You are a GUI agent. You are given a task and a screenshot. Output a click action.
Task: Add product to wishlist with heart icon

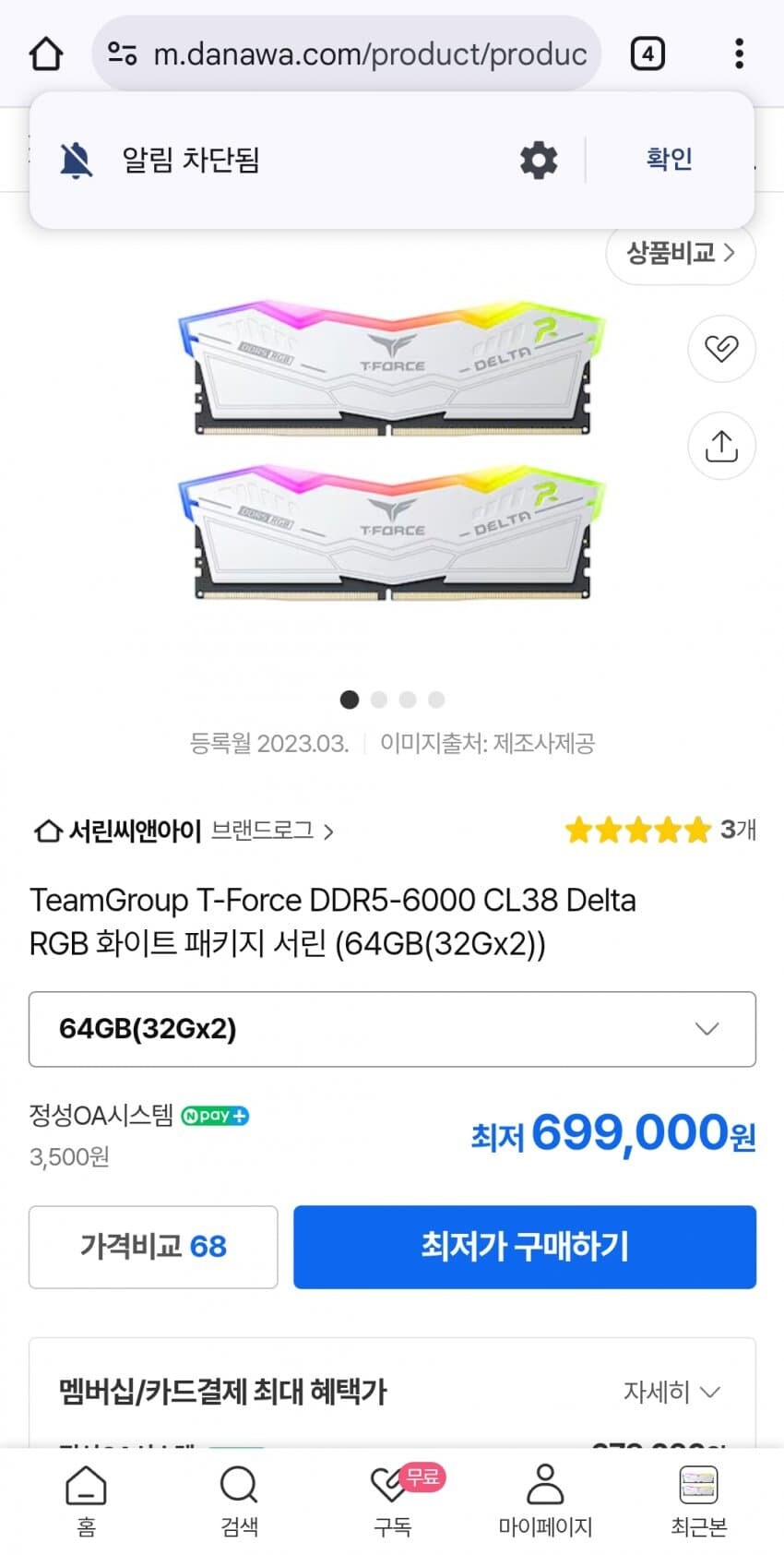coord(722,349)
